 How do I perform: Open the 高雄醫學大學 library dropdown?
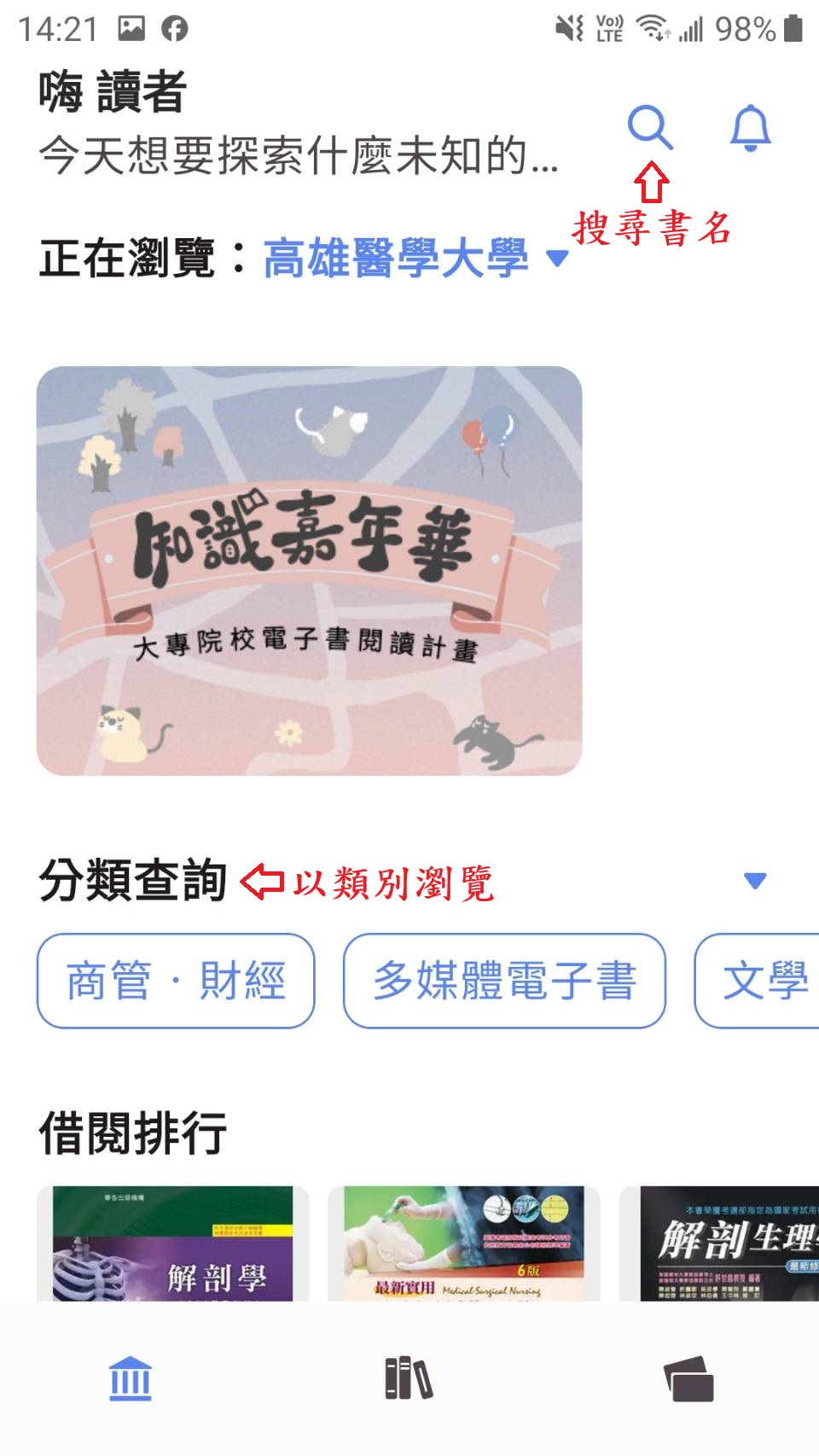(x=415, y=258)
